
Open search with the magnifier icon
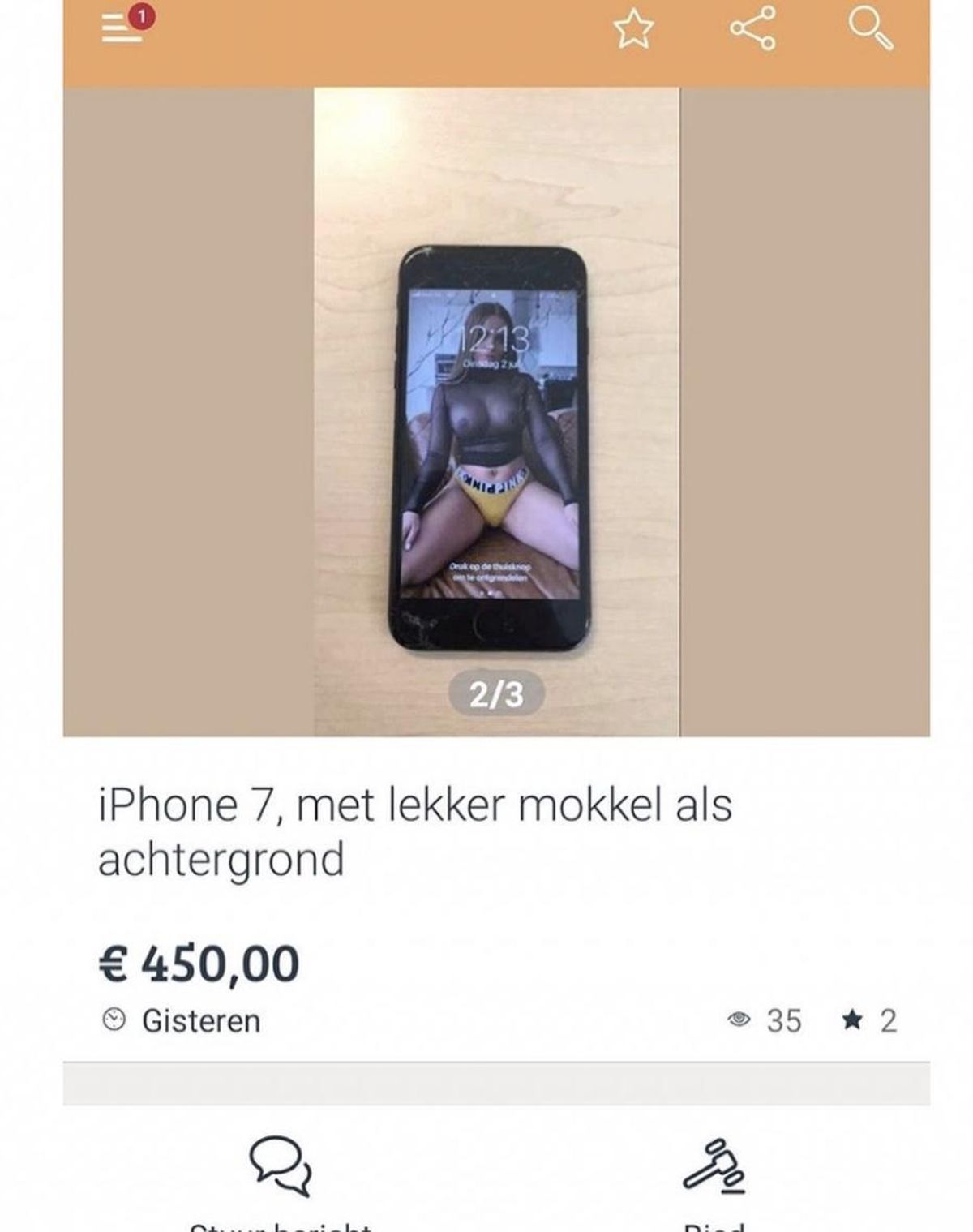[871, 29]
